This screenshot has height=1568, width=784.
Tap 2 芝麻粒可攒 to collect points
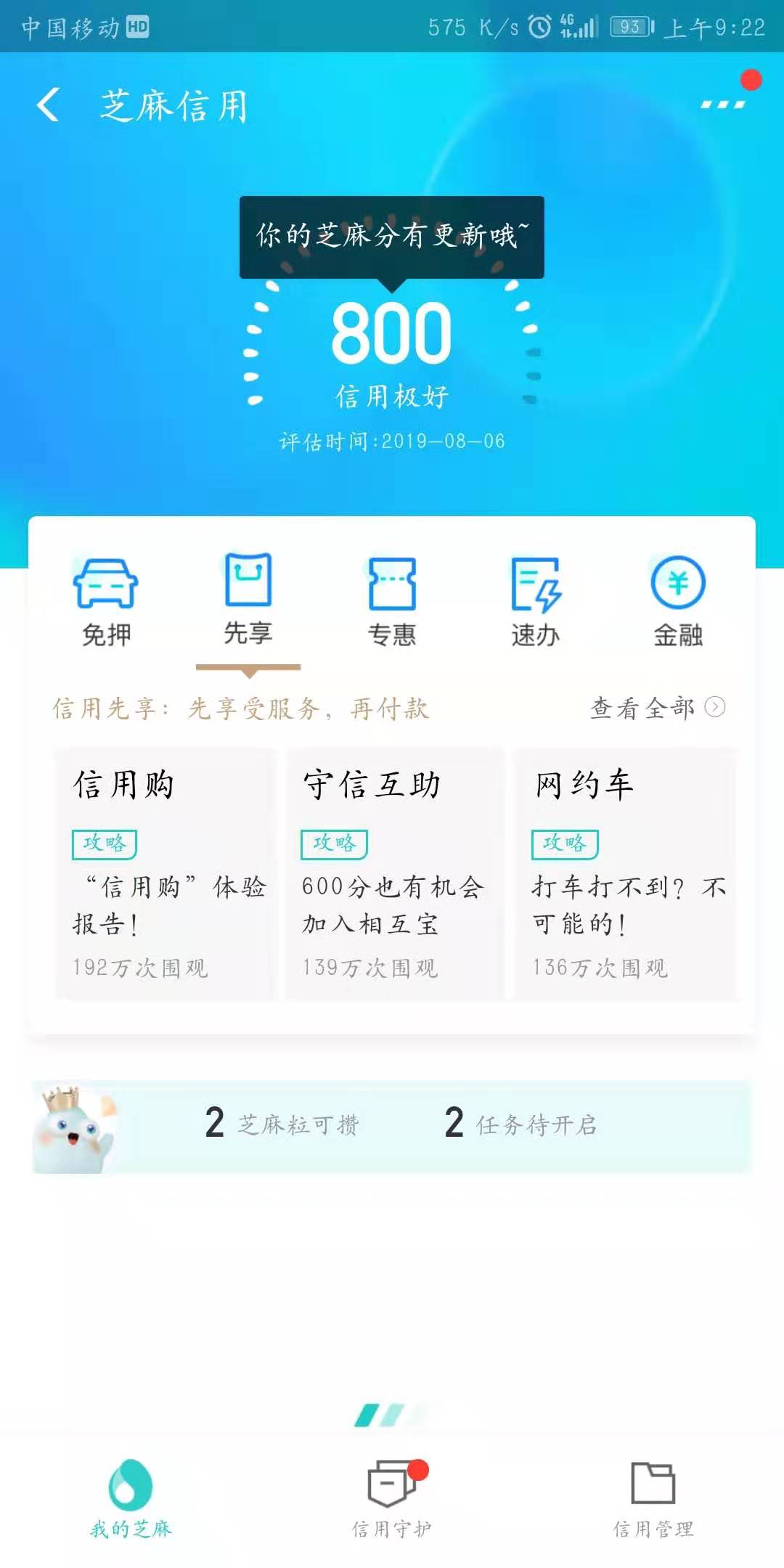(283, 1124)
